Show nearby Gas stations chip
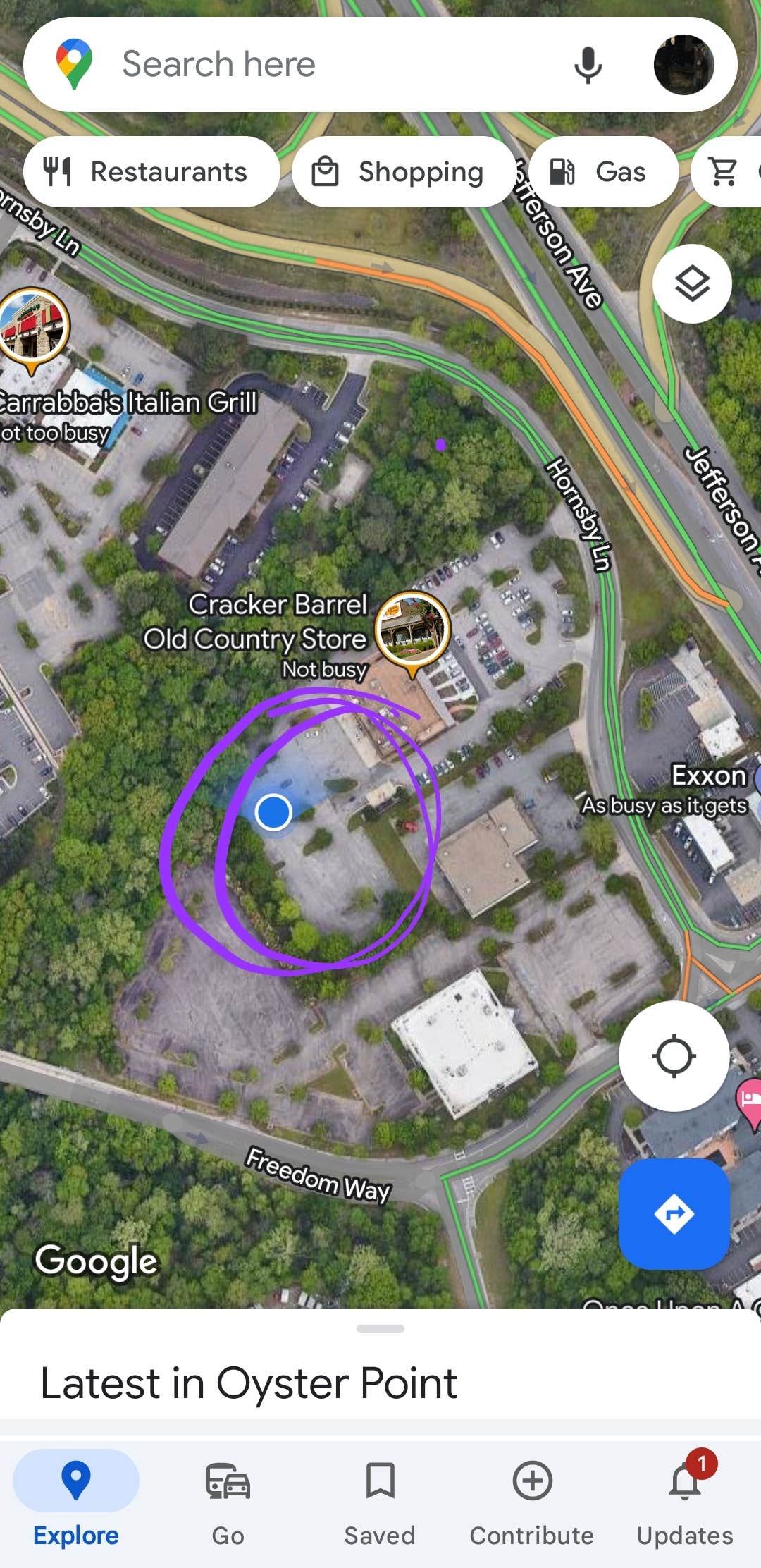Viewport: 761px width, 1568px height. click(603, 172)
